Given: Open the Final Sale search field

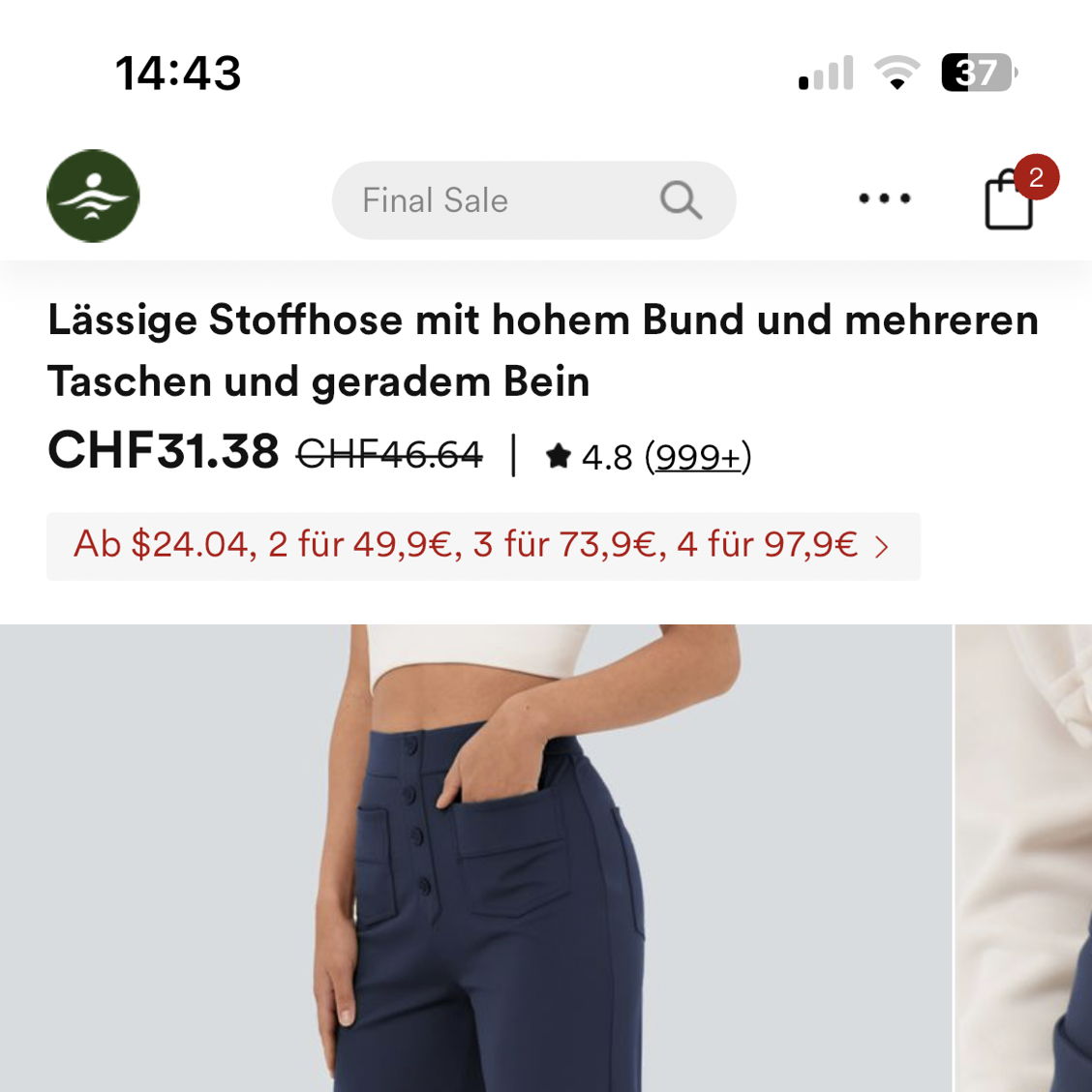Looking at the screenshot, I should pyautogui.click(x=484, y=200).
